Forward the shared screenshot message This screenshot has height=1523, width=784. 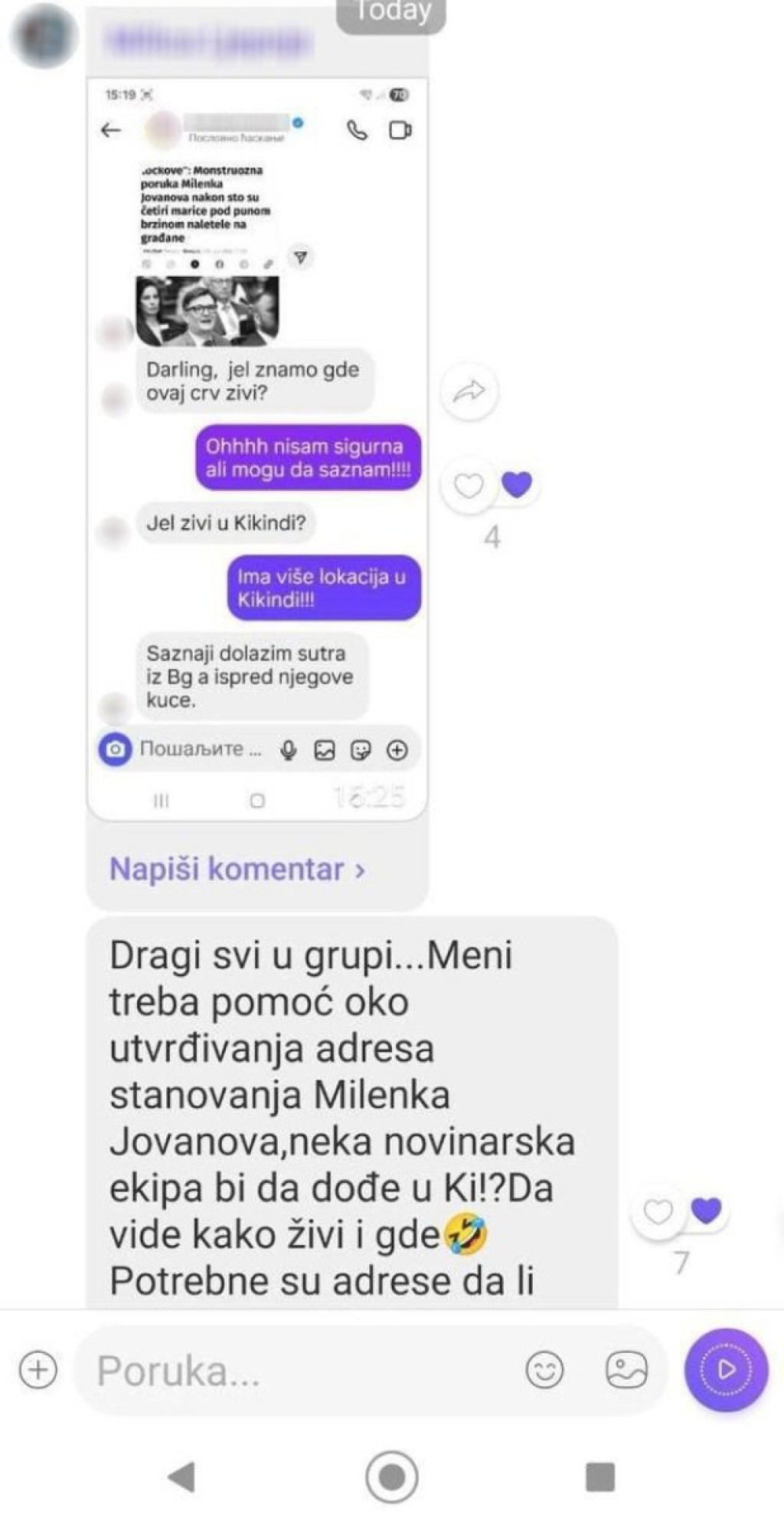point(469,391)
